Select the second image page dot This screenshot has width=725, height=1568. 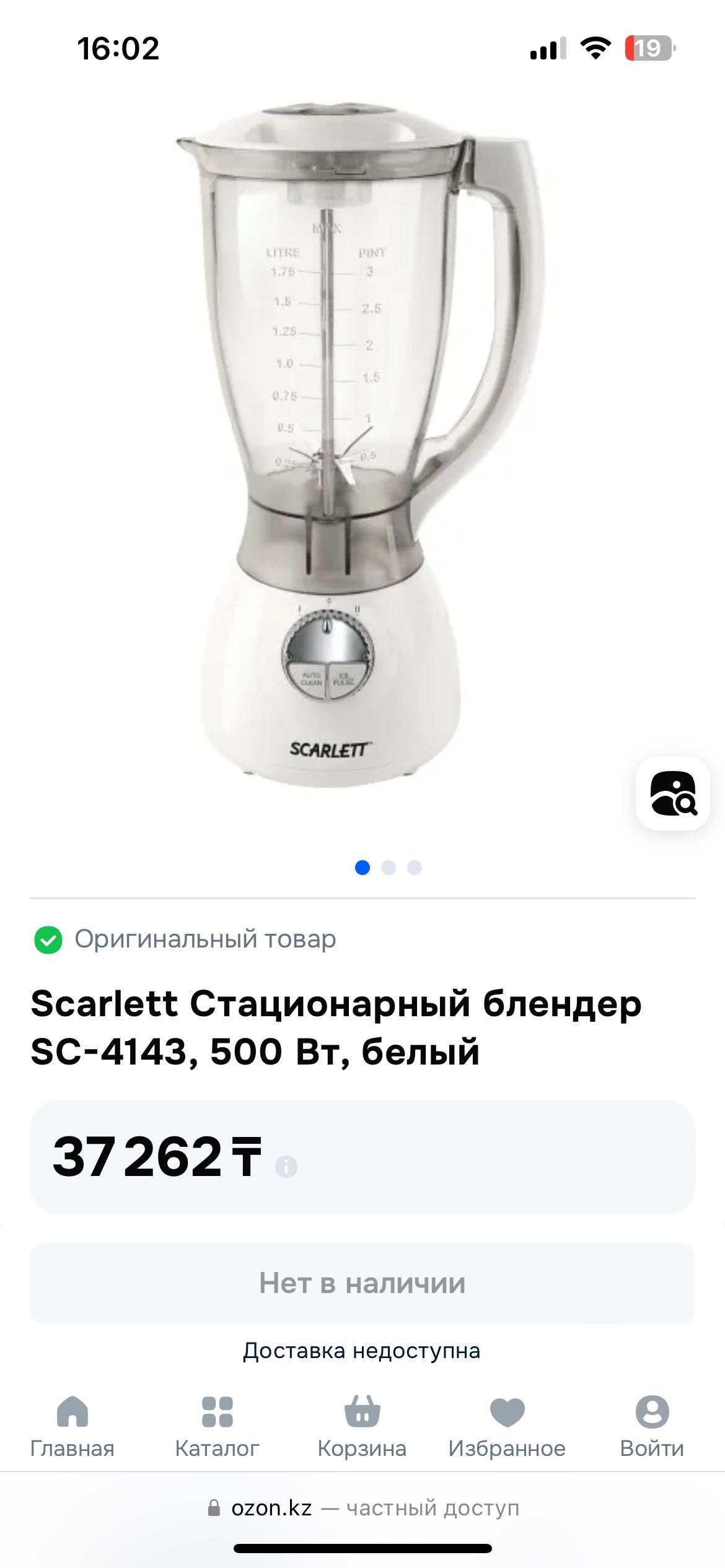[389, 868]
